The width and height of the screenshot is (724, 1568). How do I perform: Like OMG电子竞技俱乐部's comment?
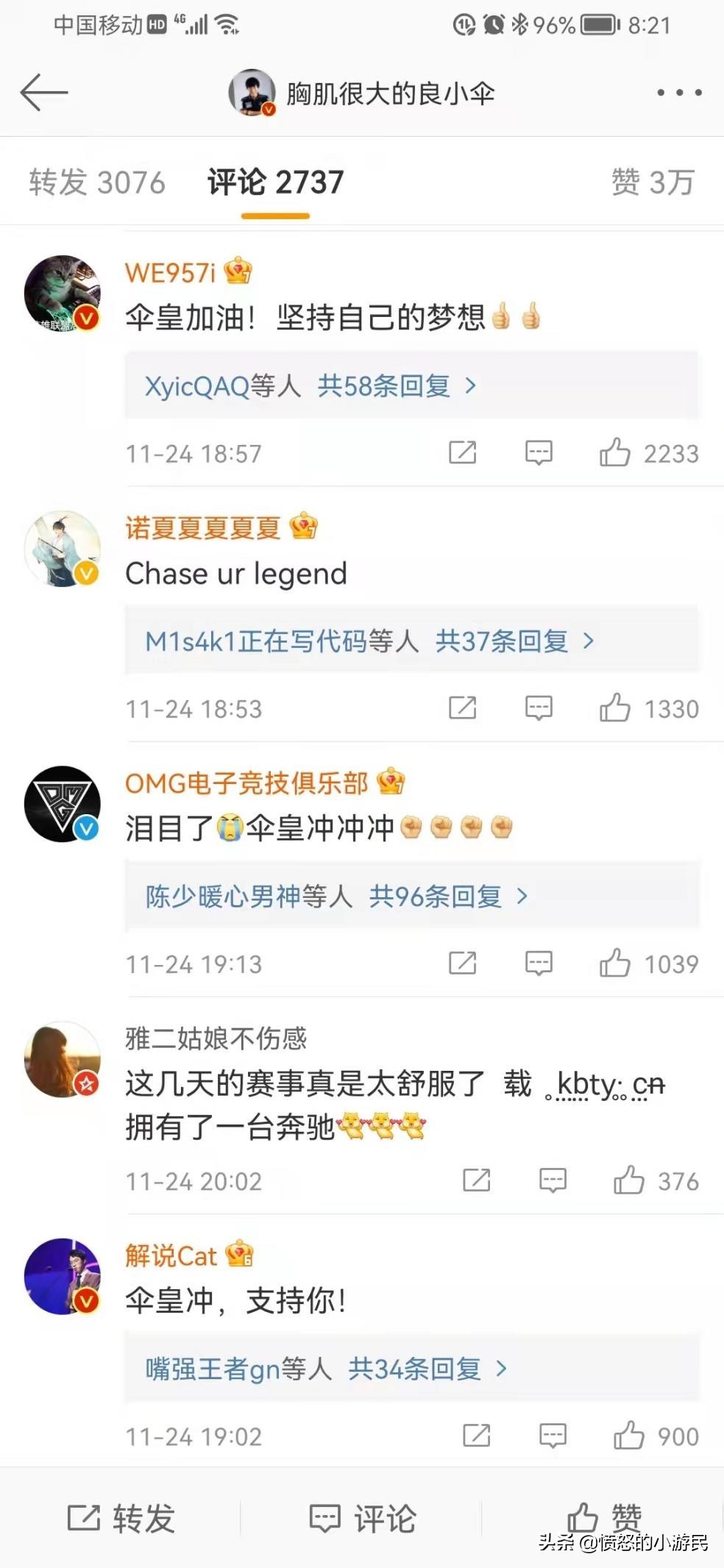click(x=615, y=963)
